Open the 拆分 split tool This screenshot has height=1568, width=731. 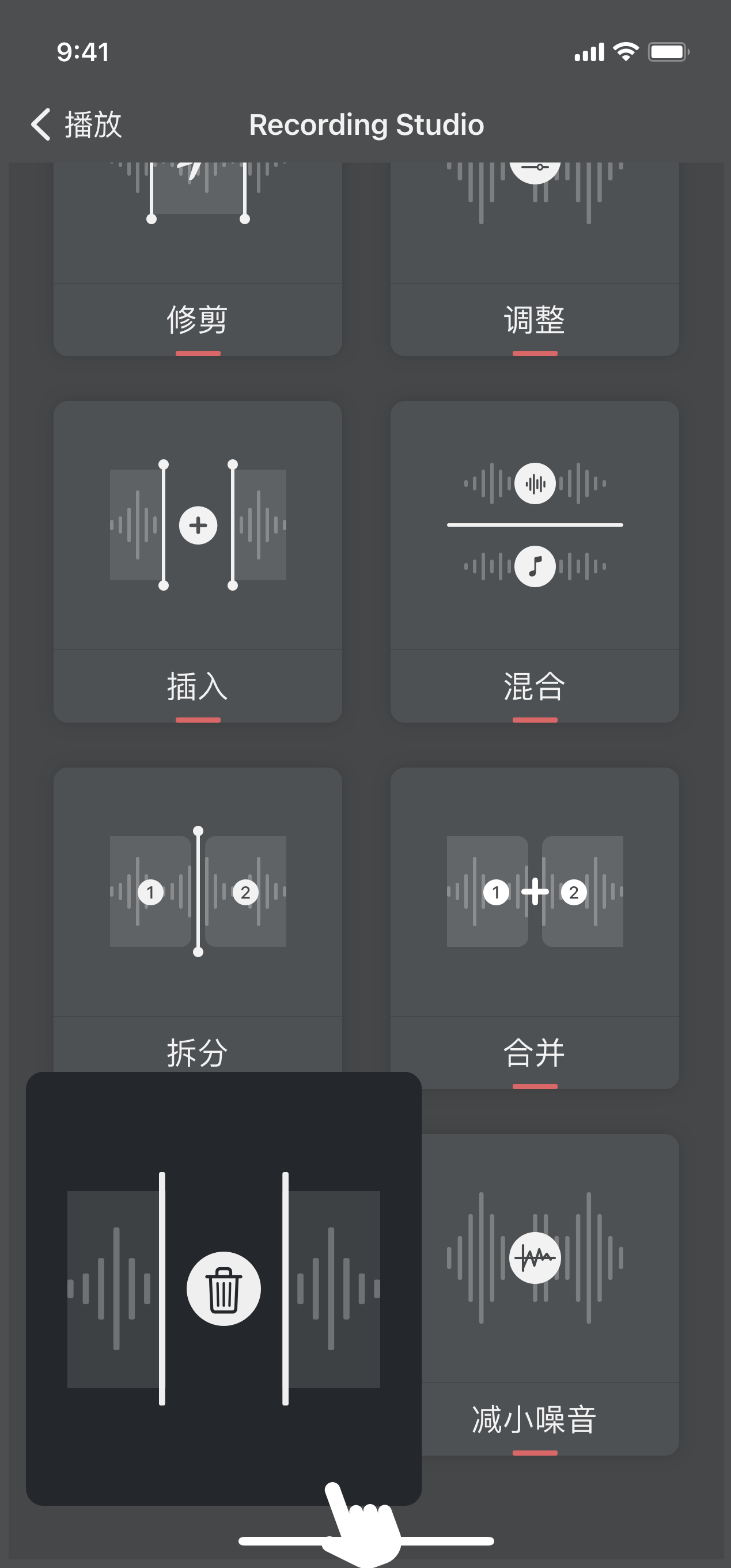tap(197, 919)
